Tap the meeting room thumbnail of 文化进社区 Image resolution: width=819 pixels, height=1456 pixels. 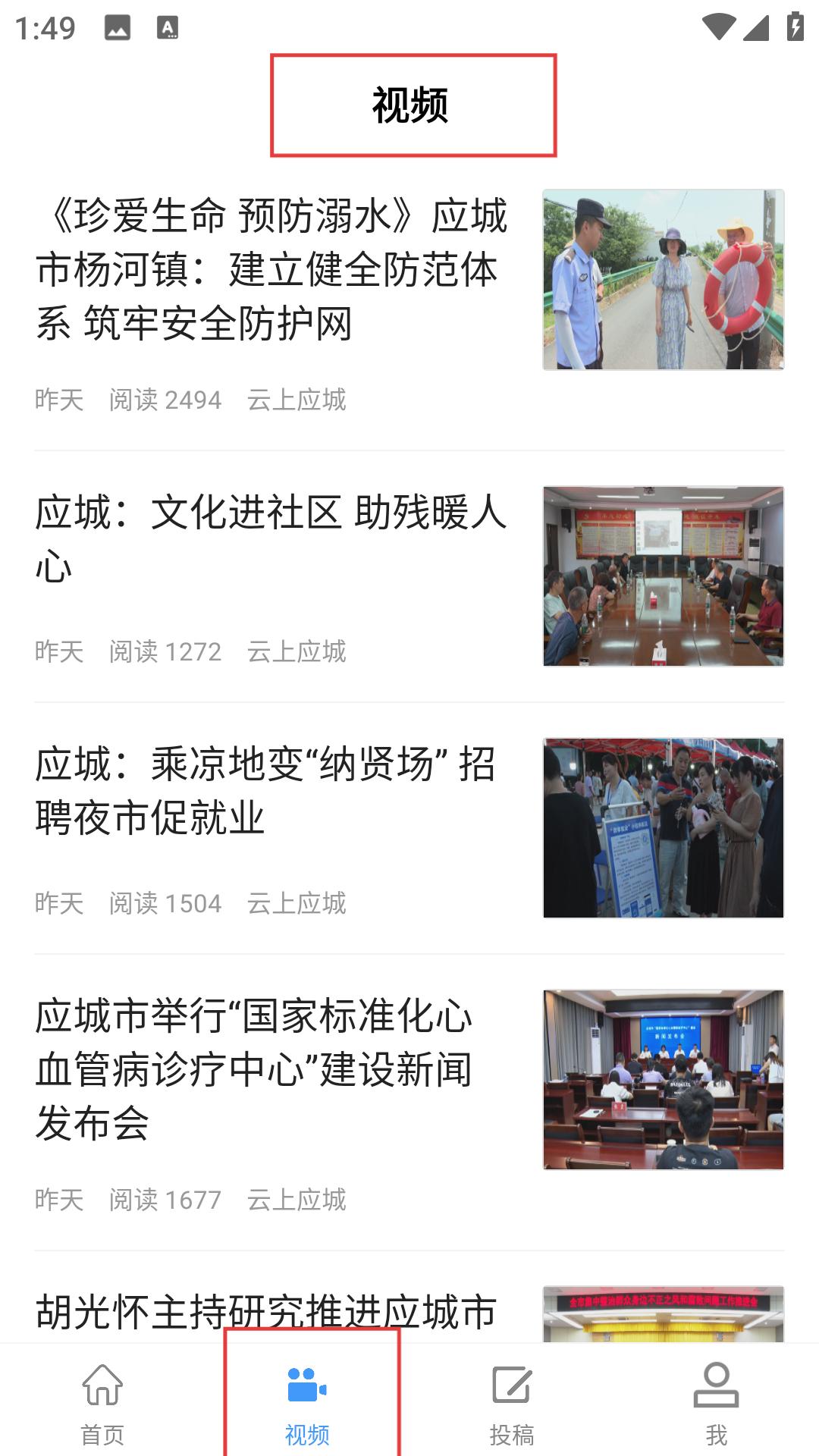pos(663,576)
